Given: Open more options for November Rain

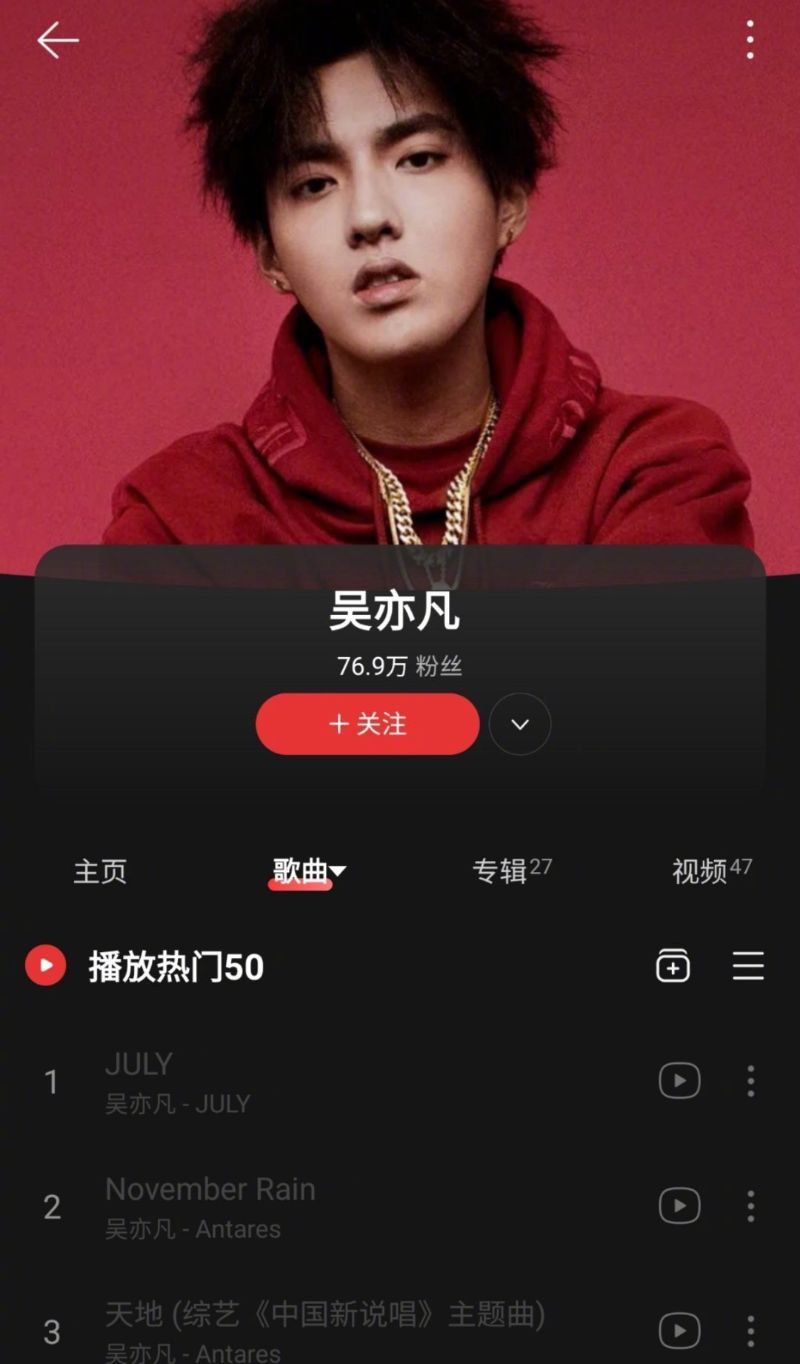Looking at the screenshot, I should click(750, 1206).
